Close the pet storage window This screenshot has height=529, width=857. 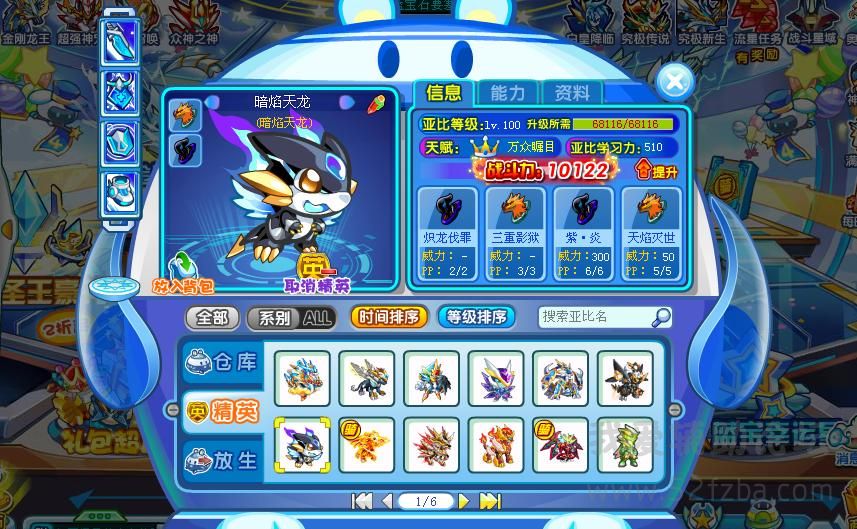coord(676,80)
